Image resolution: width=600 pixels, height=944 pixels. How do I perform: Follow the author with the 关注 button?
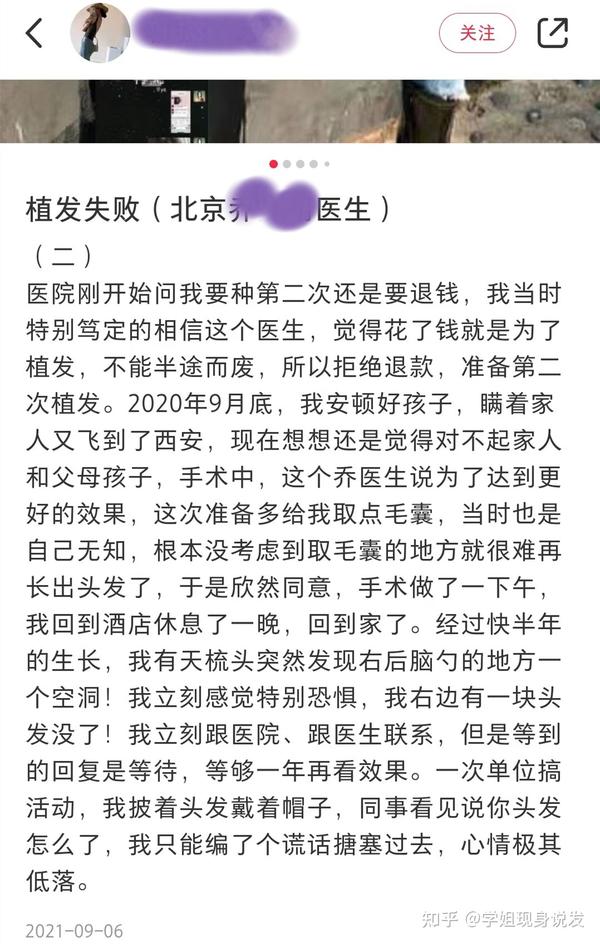[477, 33]
